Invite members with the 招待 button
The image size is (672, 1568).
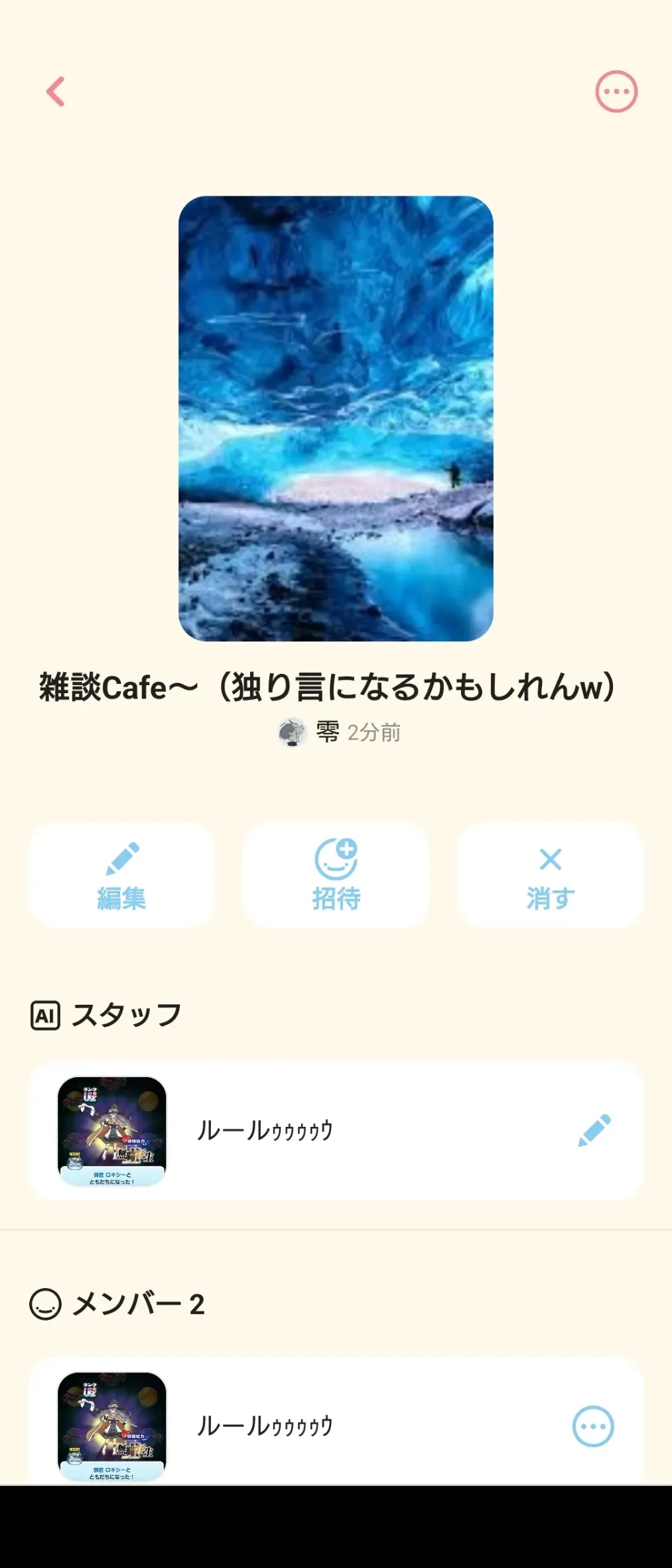336,875
